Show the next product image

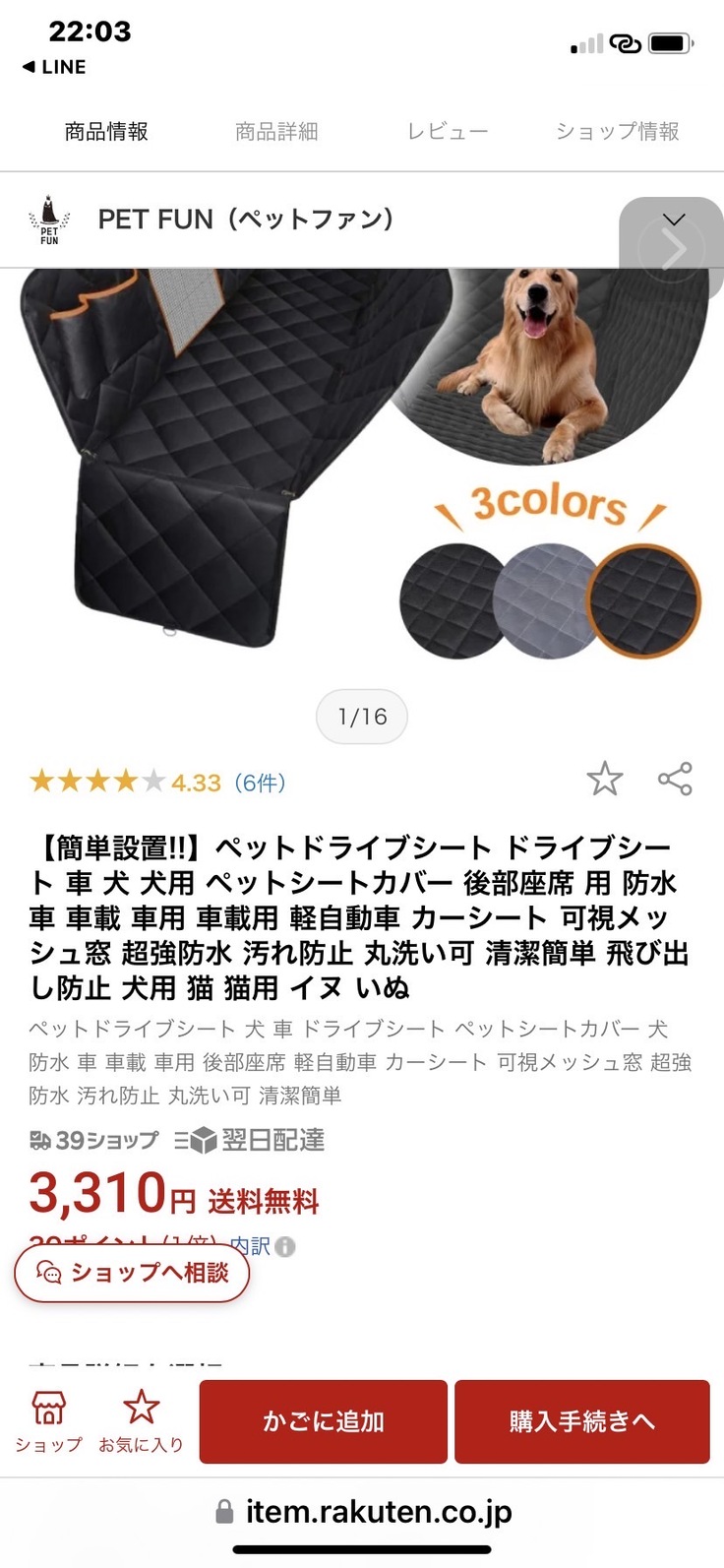click(675, 250)
